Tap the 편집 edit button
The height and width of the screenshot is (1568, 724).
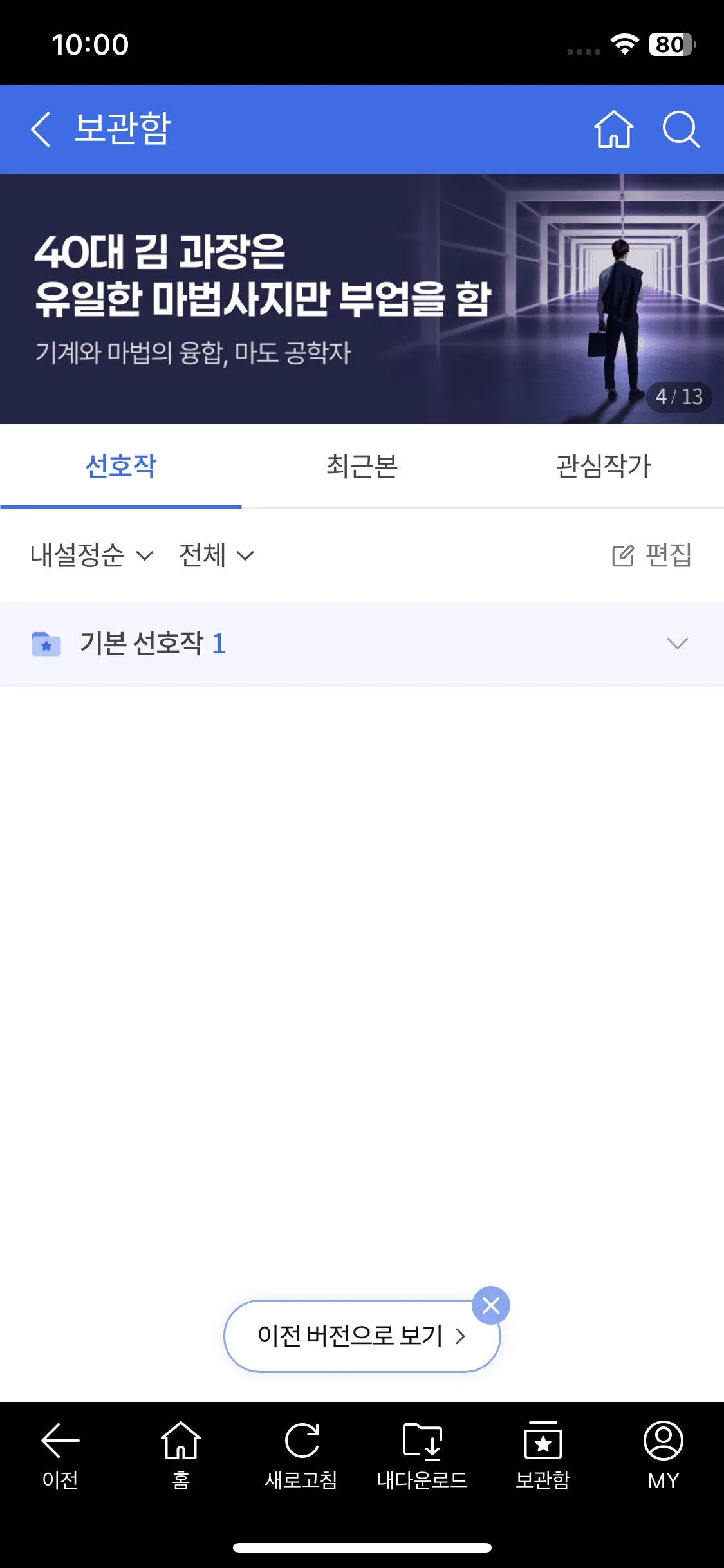click(651, 555)
